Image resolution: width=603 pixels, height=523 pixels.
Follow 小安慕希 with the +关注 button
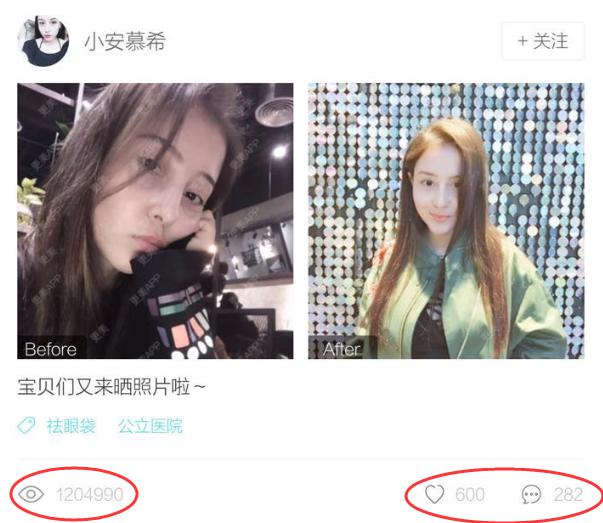tap(542, 41)
